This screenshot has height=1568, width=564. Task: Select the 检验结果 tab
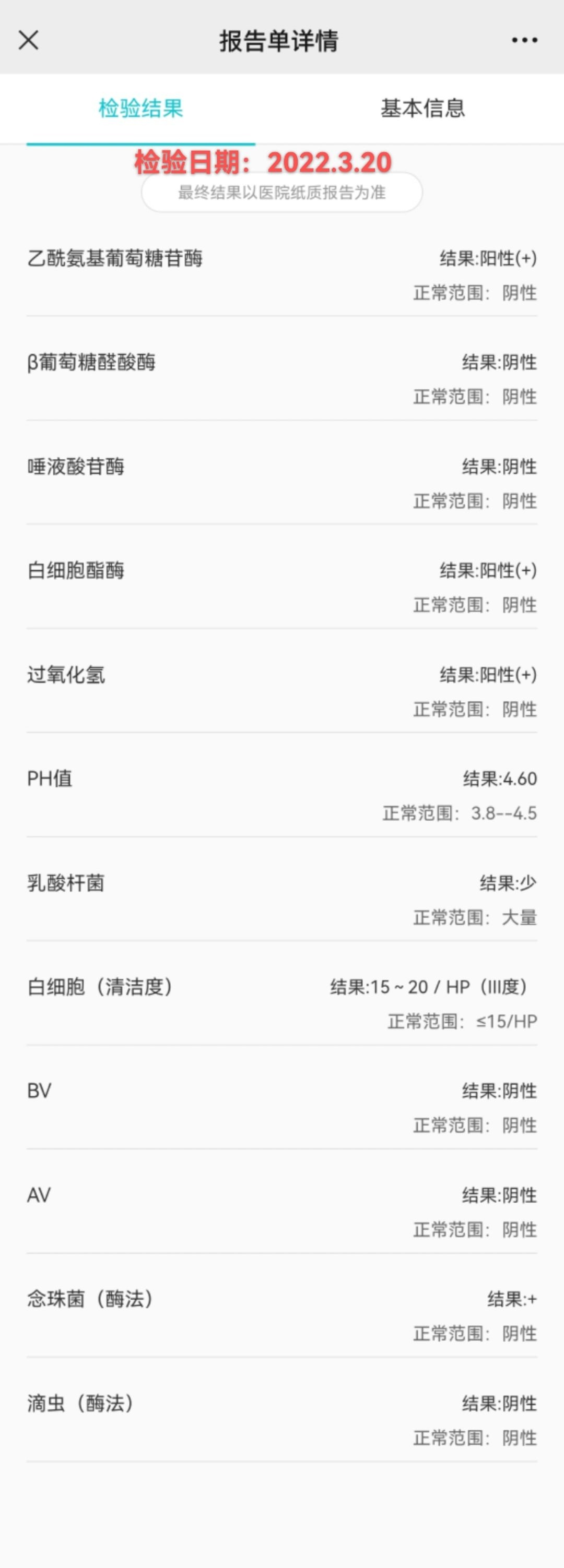pyautogui.click(x=140, y=109)
